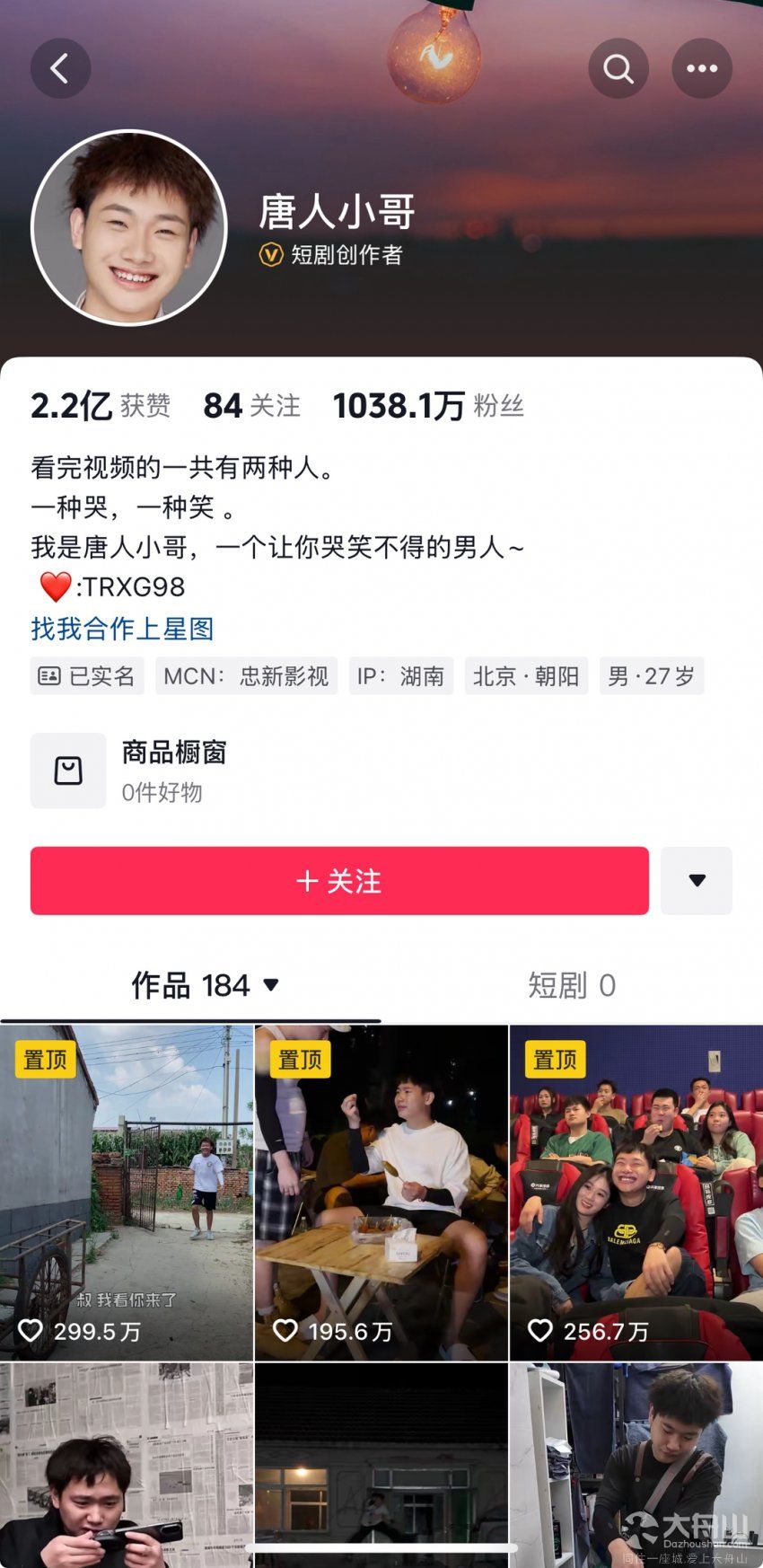Tap the MCN：忠新影视 tag
This screenshot has width=763, height=1568.
[x=247, y=676]
